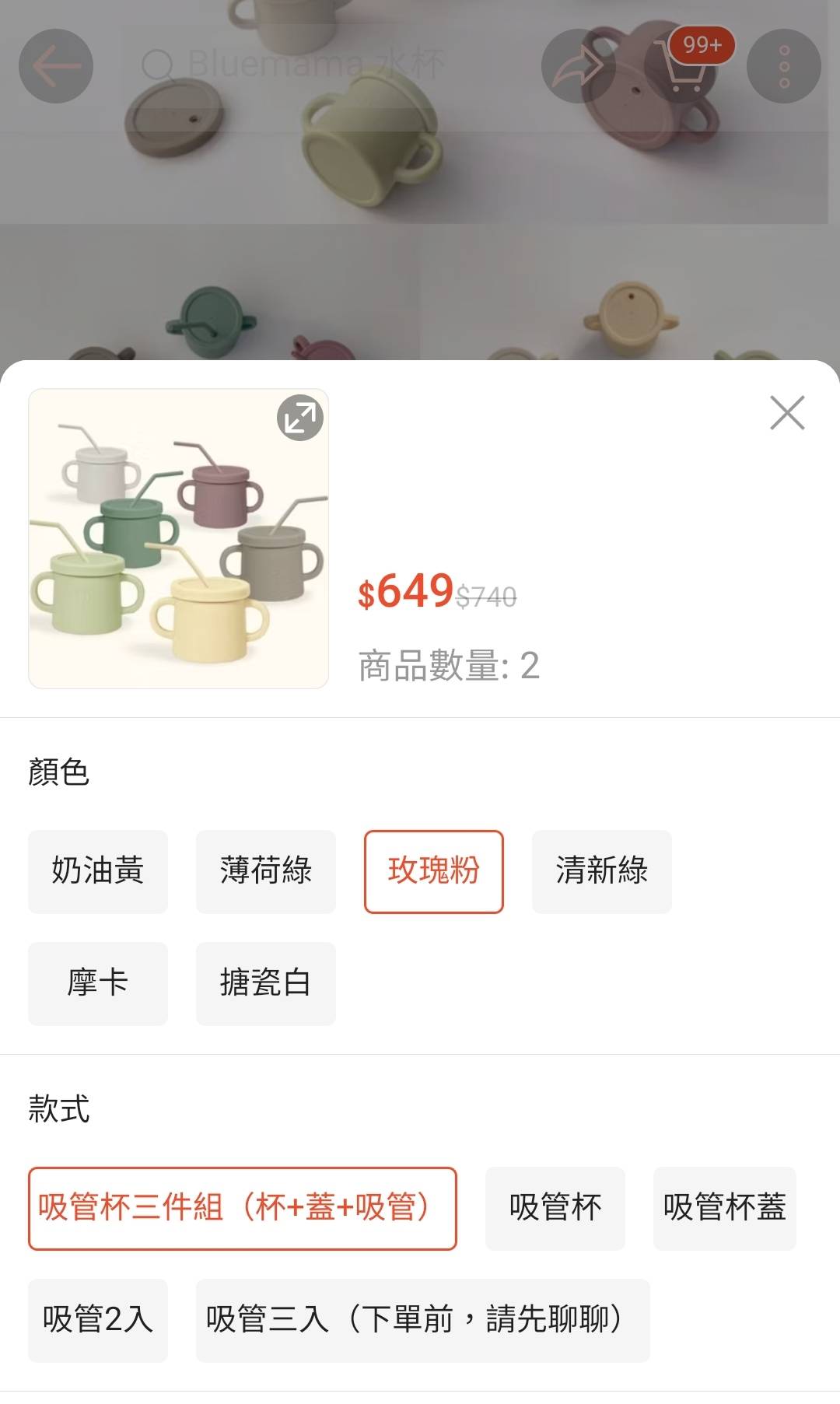Expand the product image to full view
Viewport: 840px width, 1404px height.
300,418
